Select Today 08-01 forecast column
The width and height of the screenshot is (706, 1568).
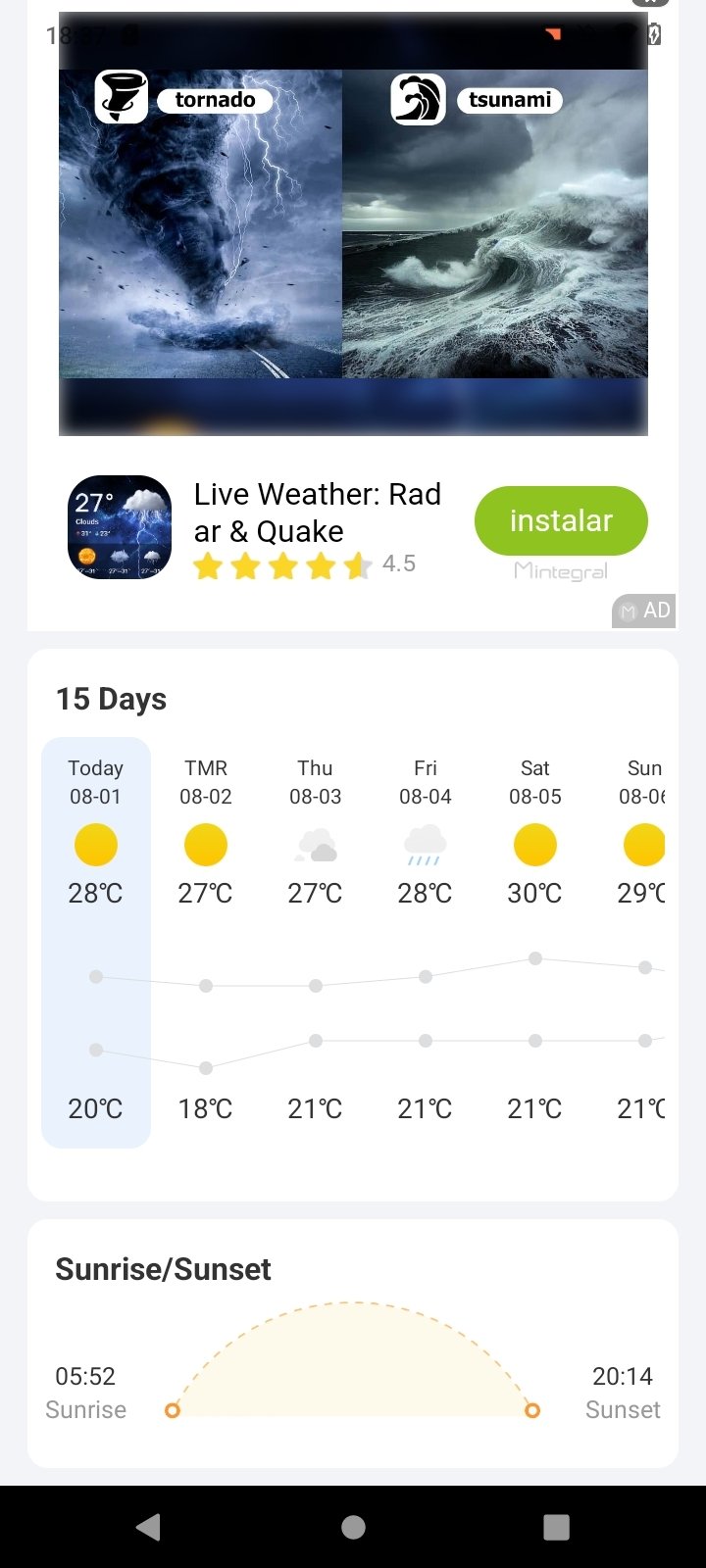pos(96,941)
